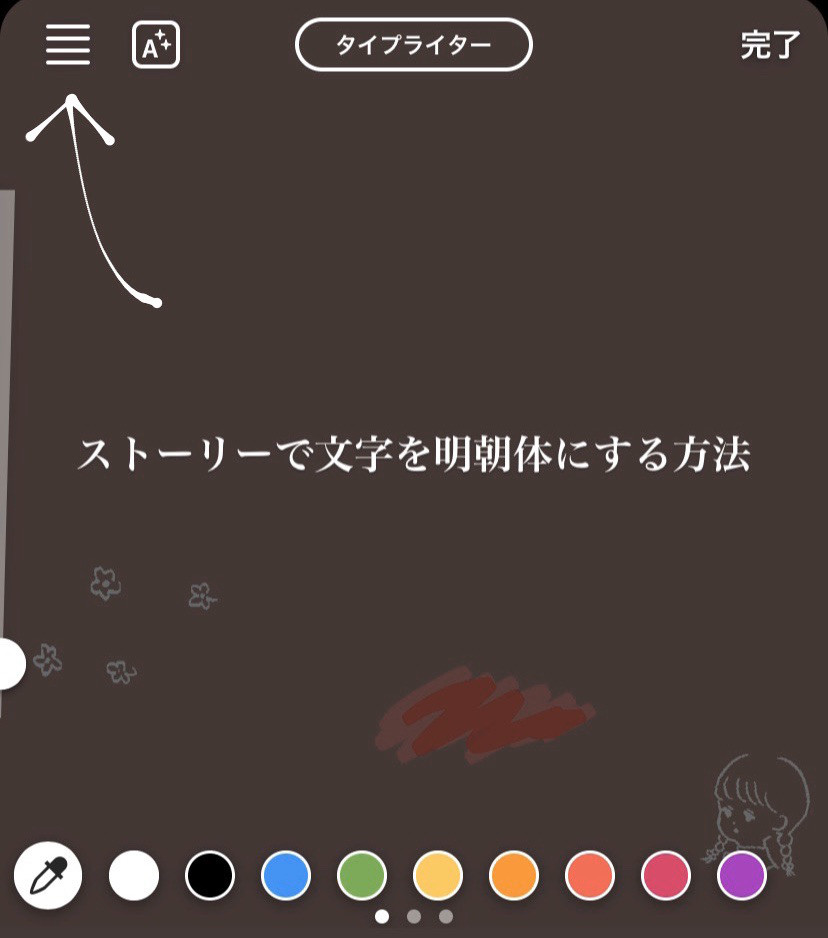Toggle the text background style (A icon)
The image size is (828, 938).
click(x=156, y=46)
